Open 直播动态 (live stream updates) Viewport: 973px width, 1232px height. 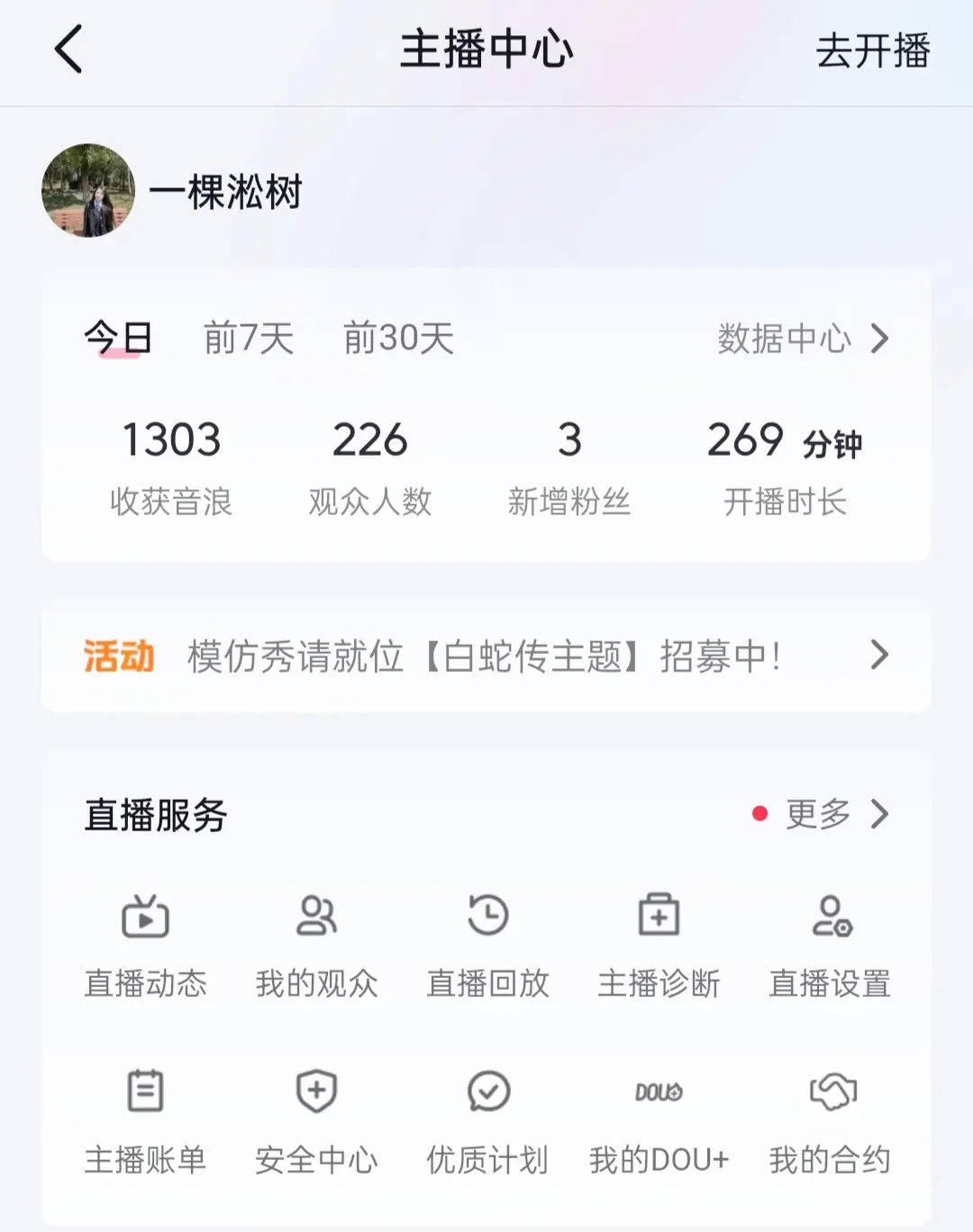tap(147, 944)
